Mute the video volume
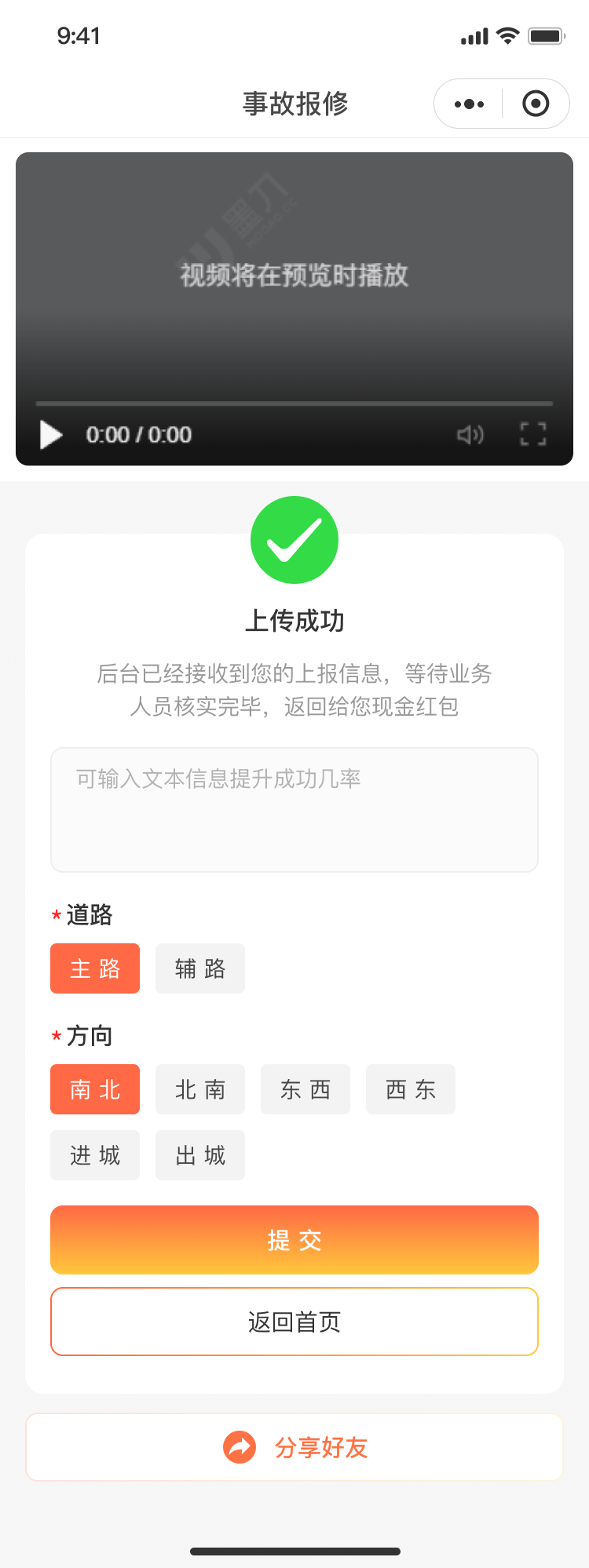Image resolution: width=589 pixels, height=1568 pixels. (x=470, y=434)
